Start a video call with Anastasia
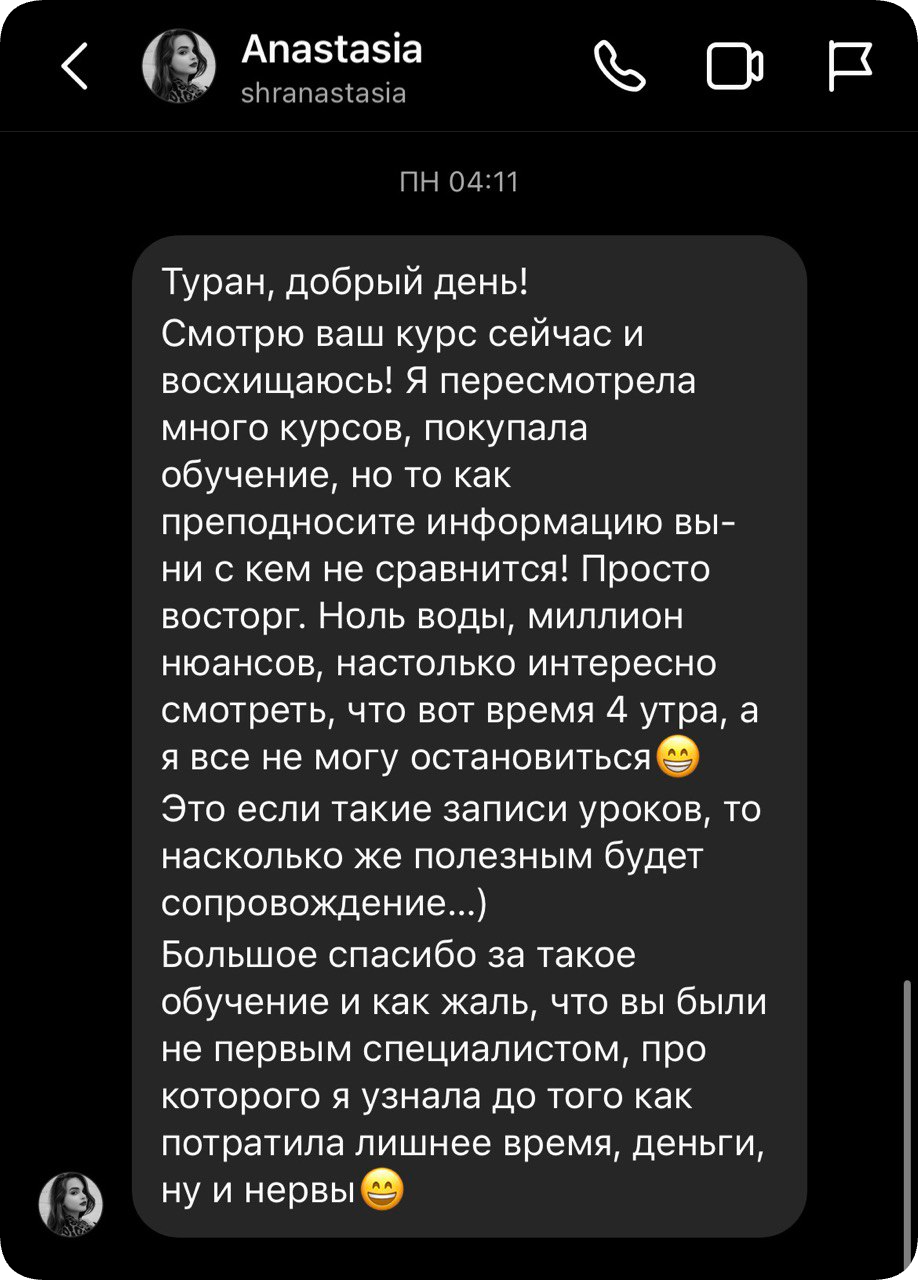 click(735, 67)
